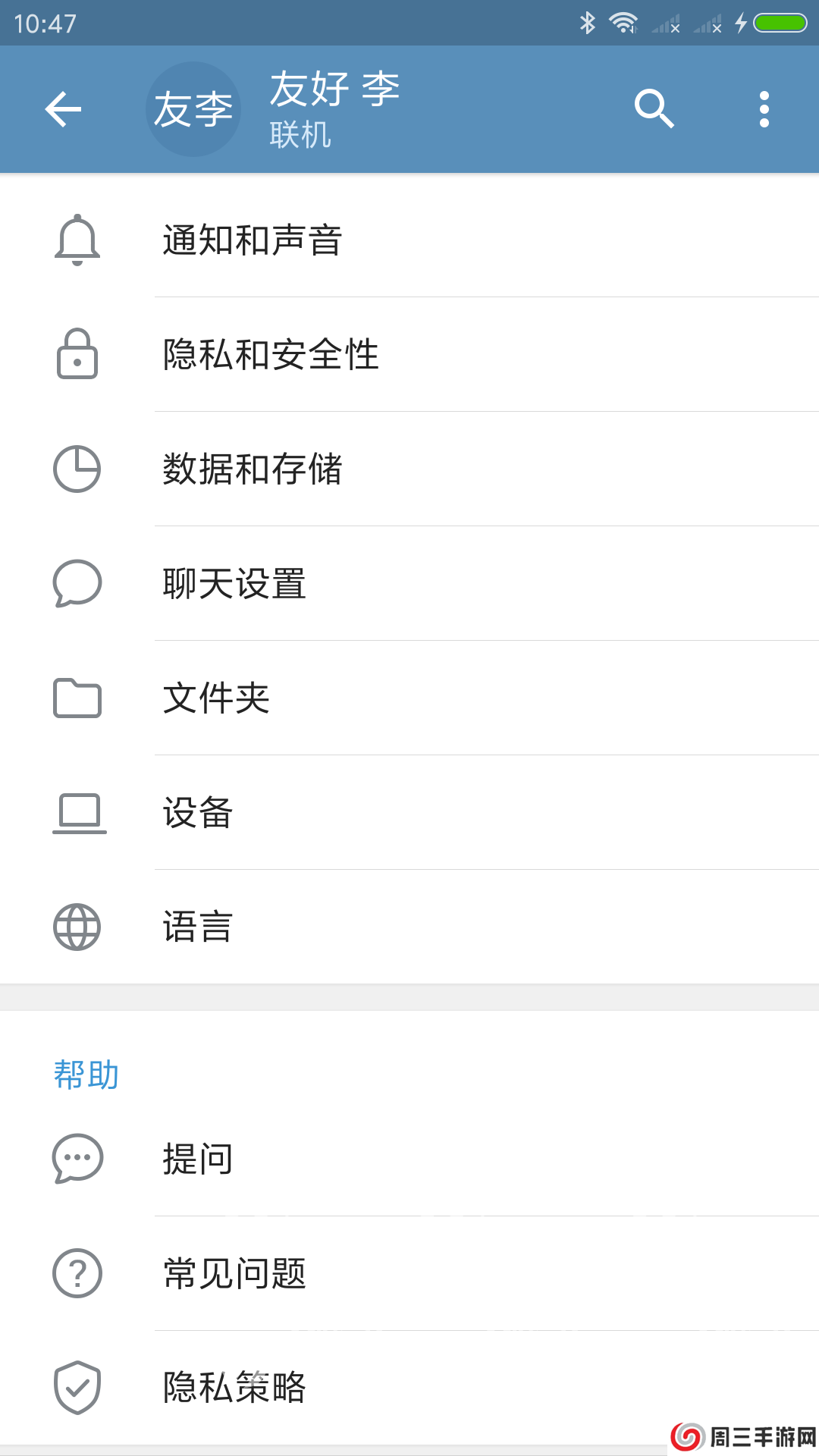Click the question mark icon for 常见问题
Screen dimensions: 819x1456
pos(75,1274)
